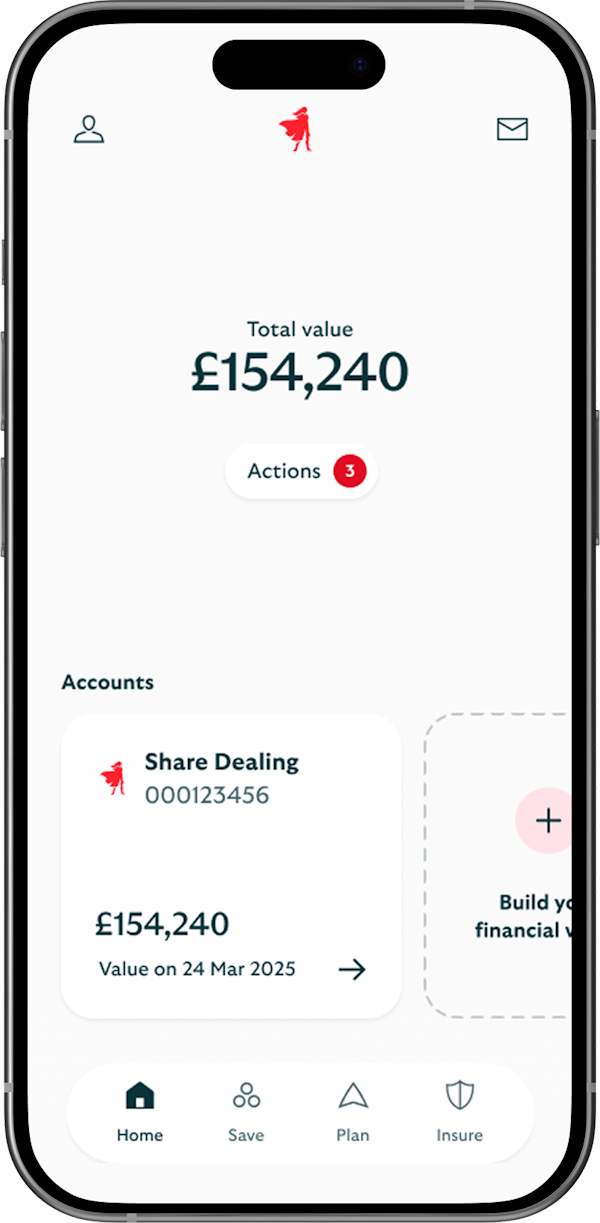The height and width of the screenshot is (1223, 600).
Task: Open the messages envelope
Action: pyautogui.click(x=512, y=129)
